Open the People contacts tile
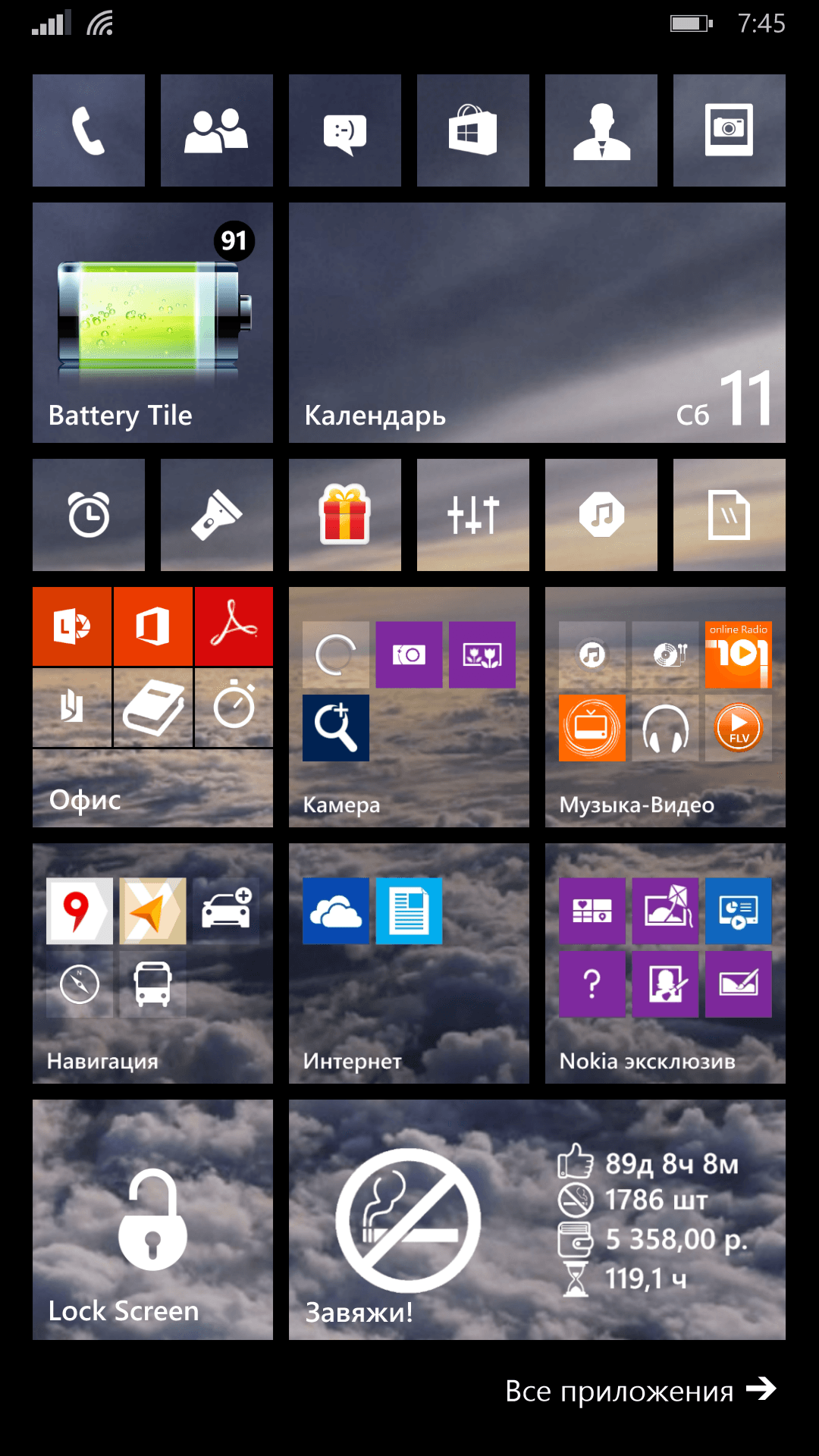Viewport: 819px width, 1456px height. pyautogui.click(x=217, y=130)
